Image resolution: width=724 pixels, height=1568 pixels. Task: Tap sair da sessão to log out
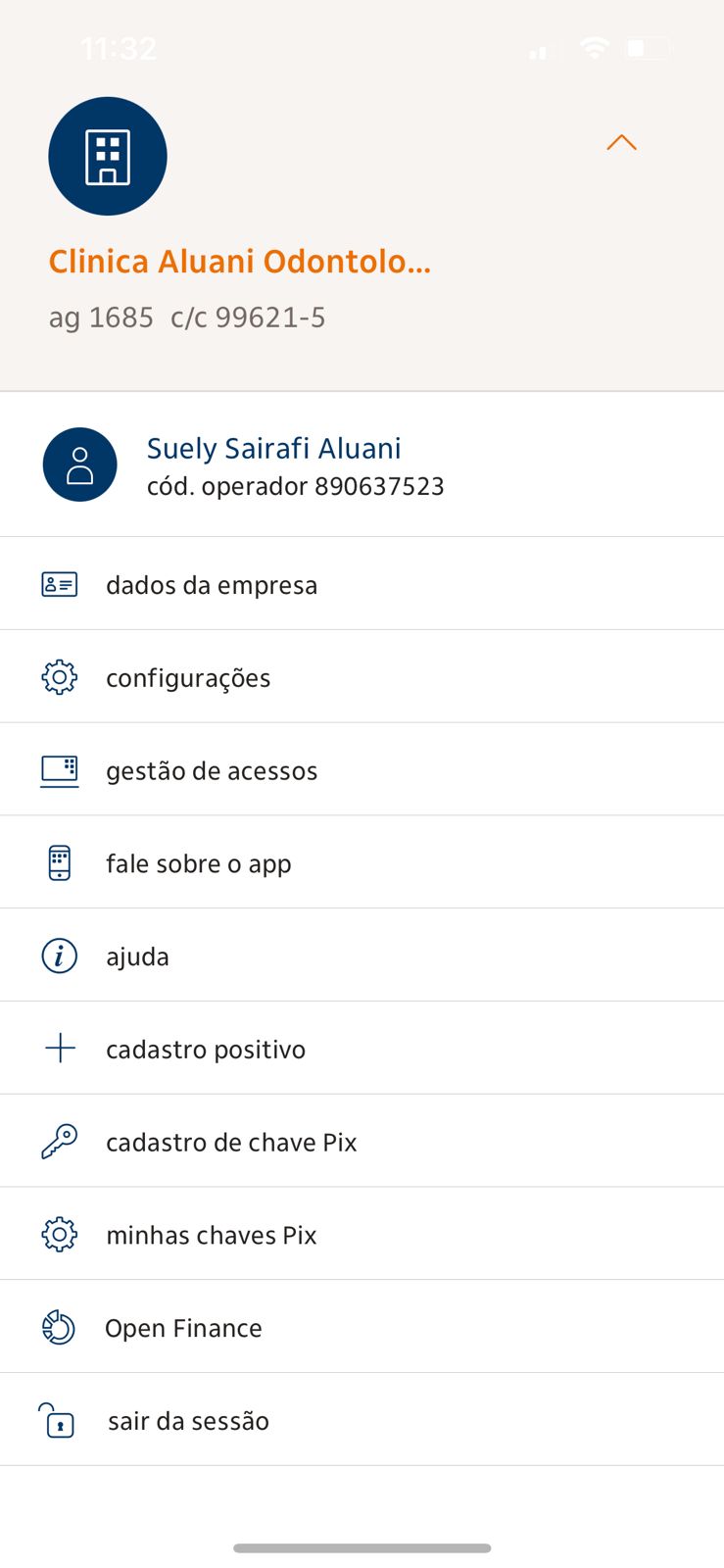(x=188, y=1421)
